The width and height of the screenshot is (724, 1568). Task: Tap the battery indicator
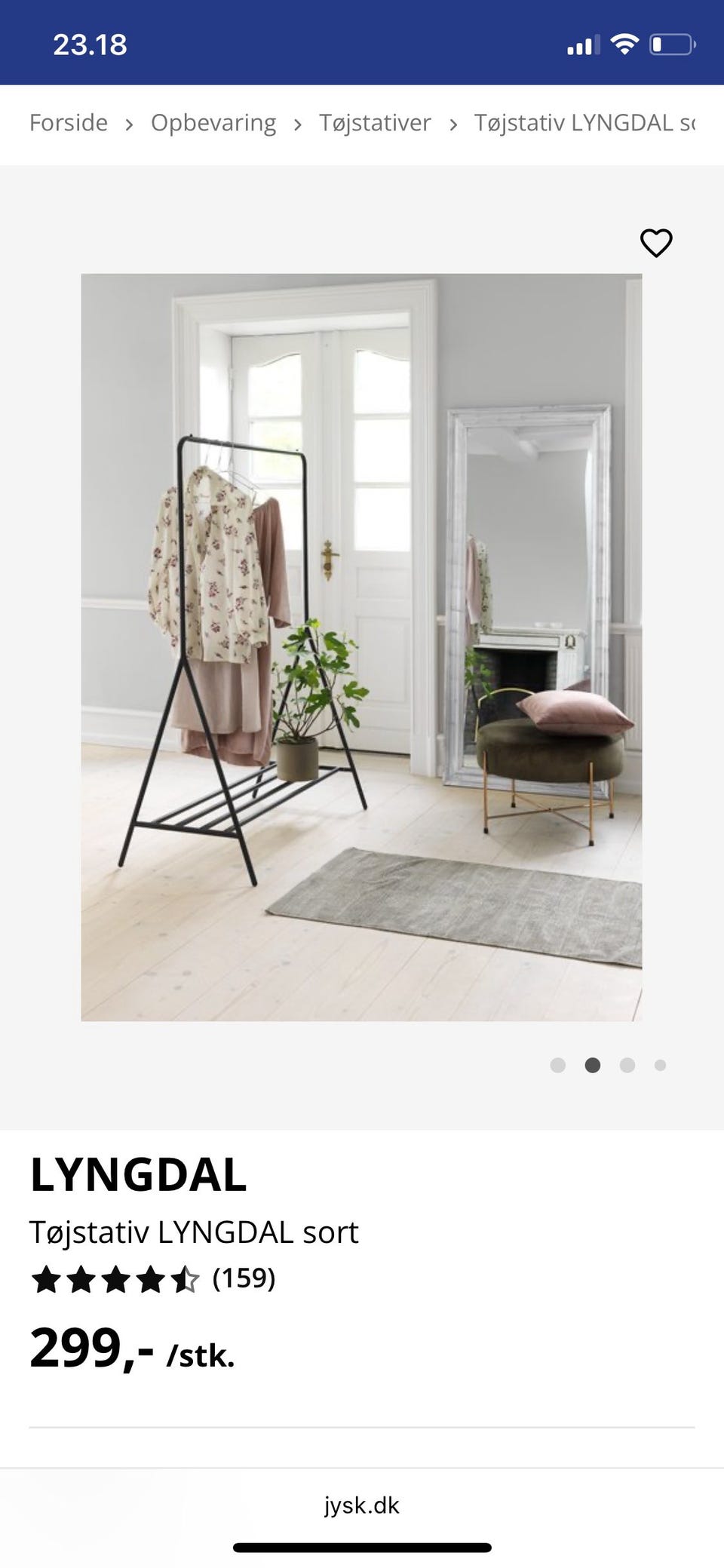(x=673, y=44)
